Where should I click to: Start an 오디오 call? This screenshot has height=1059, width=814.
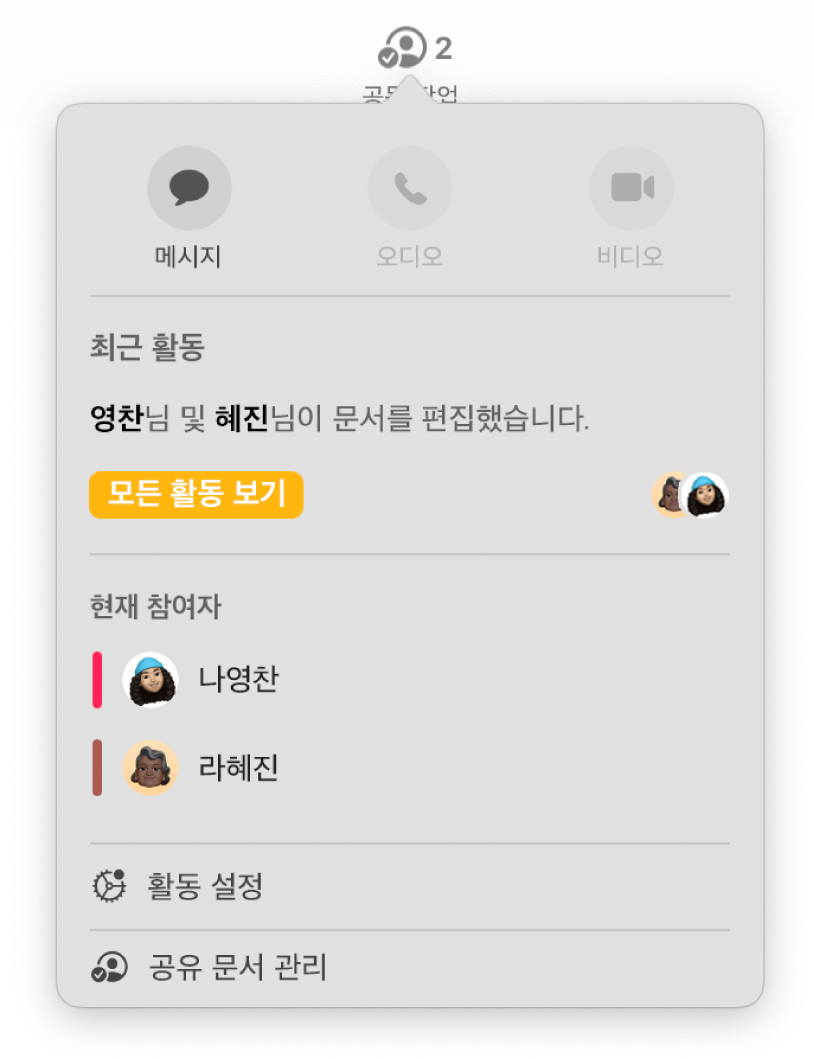point(409,188)
